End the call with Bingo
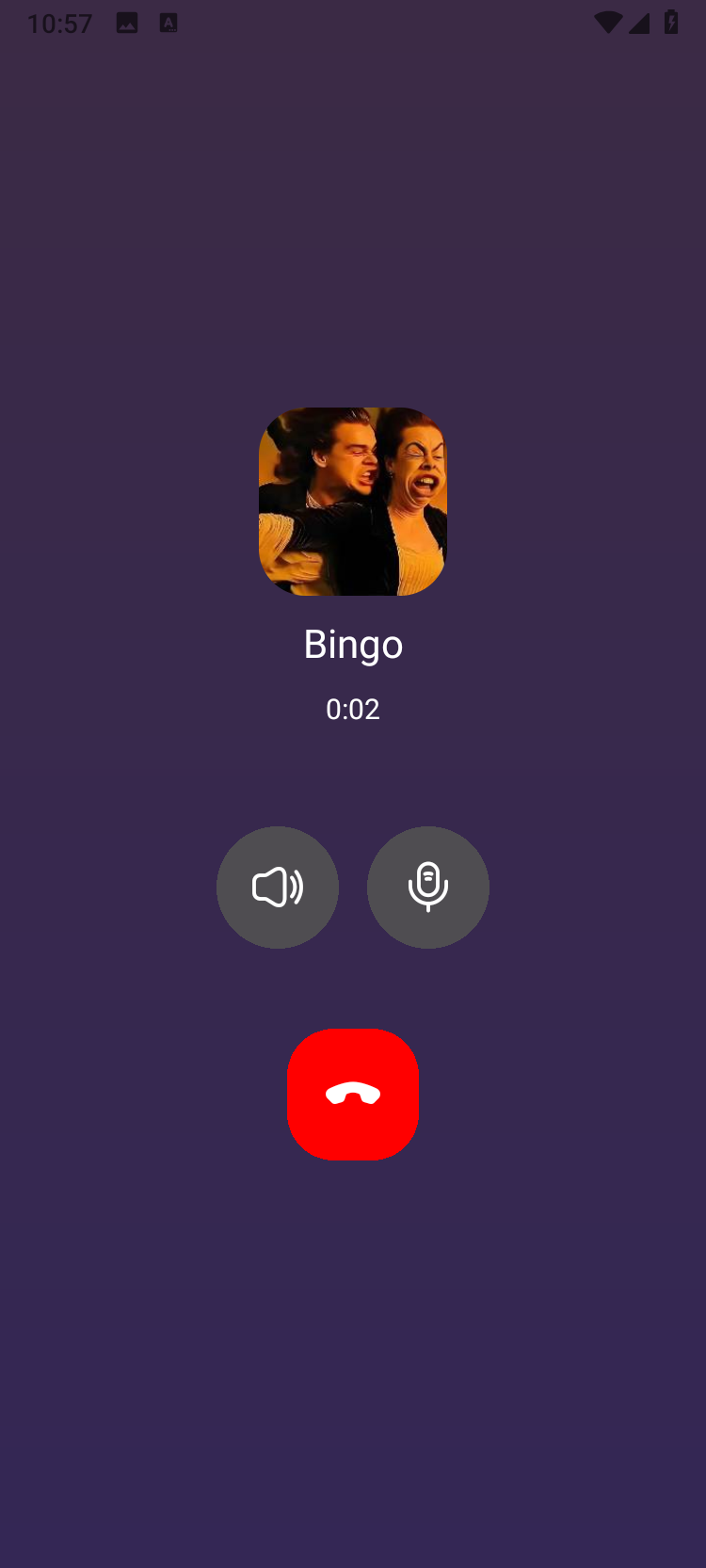Image resolution: width=706 pixels, height=1568 pixels. click(353, 1095)
